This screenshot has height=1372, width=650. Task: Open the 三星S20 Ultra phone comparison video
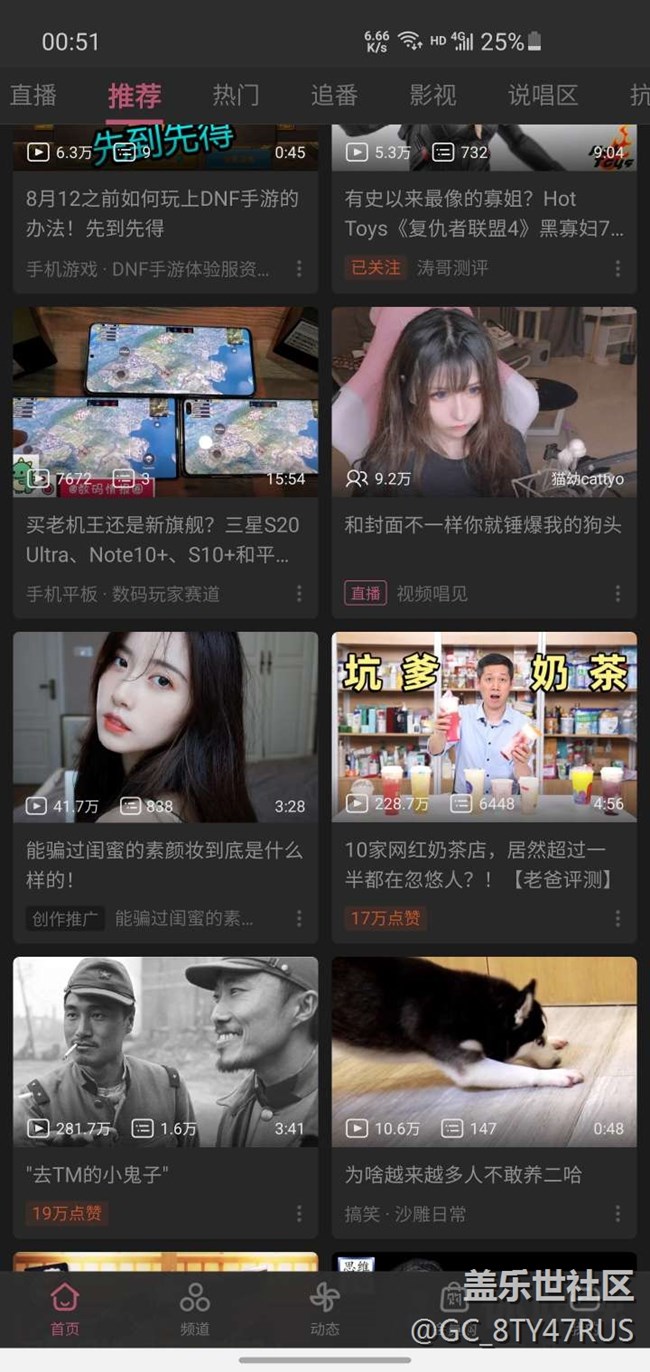pyautogui.click(x=165, y=403)
